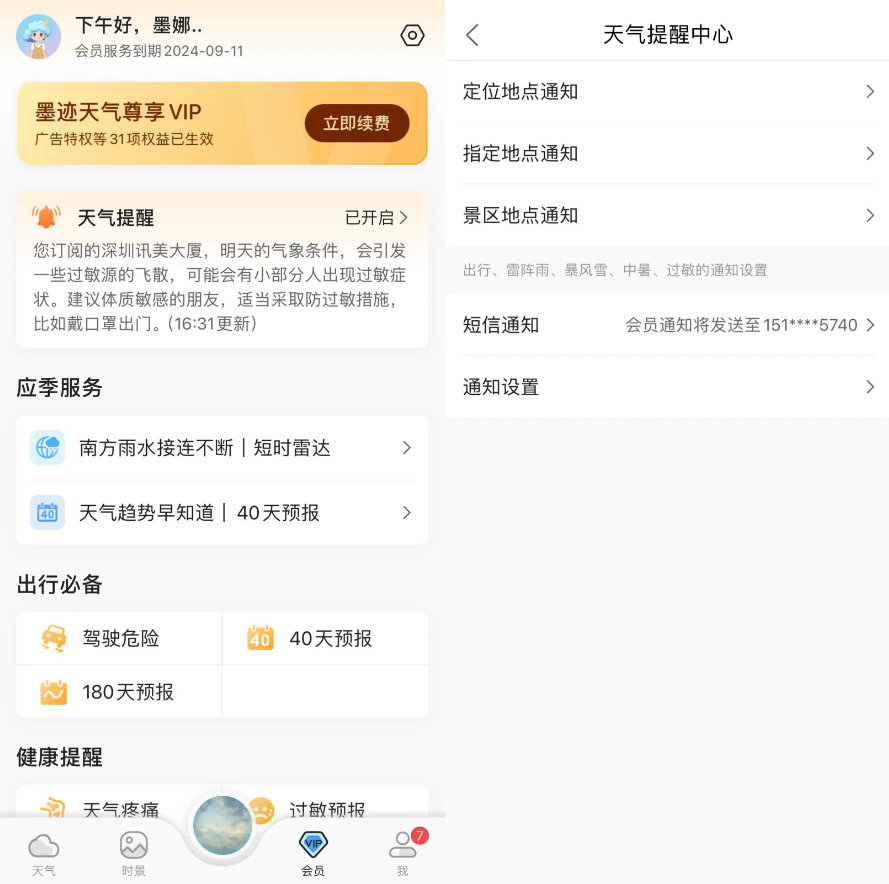Tap the profile avatar
Viewport: 889px width, 884px height.
(x=38, y=36)
